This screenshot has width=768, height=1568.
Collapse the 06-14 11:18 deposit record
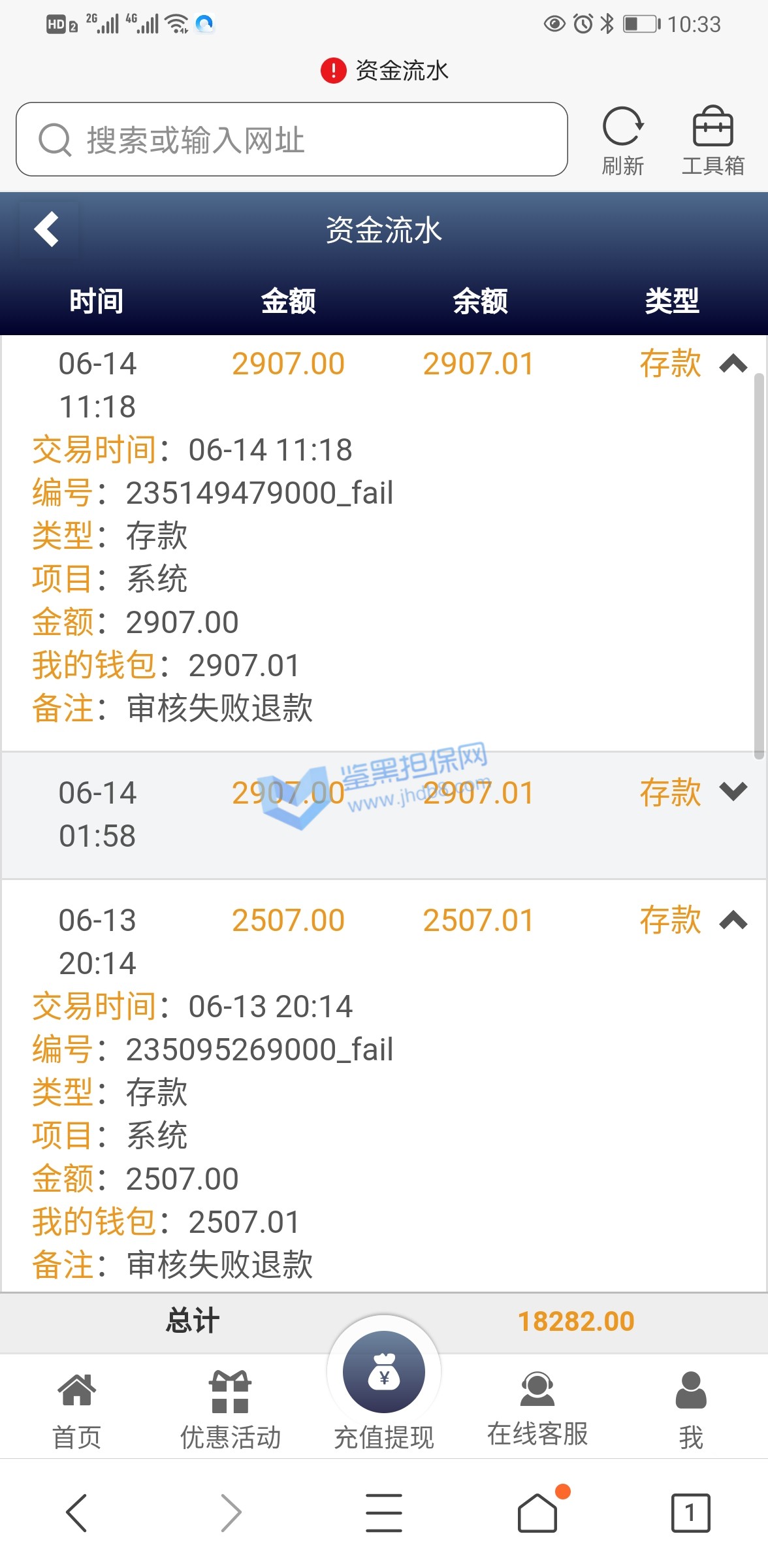click(x=733, y=364)
